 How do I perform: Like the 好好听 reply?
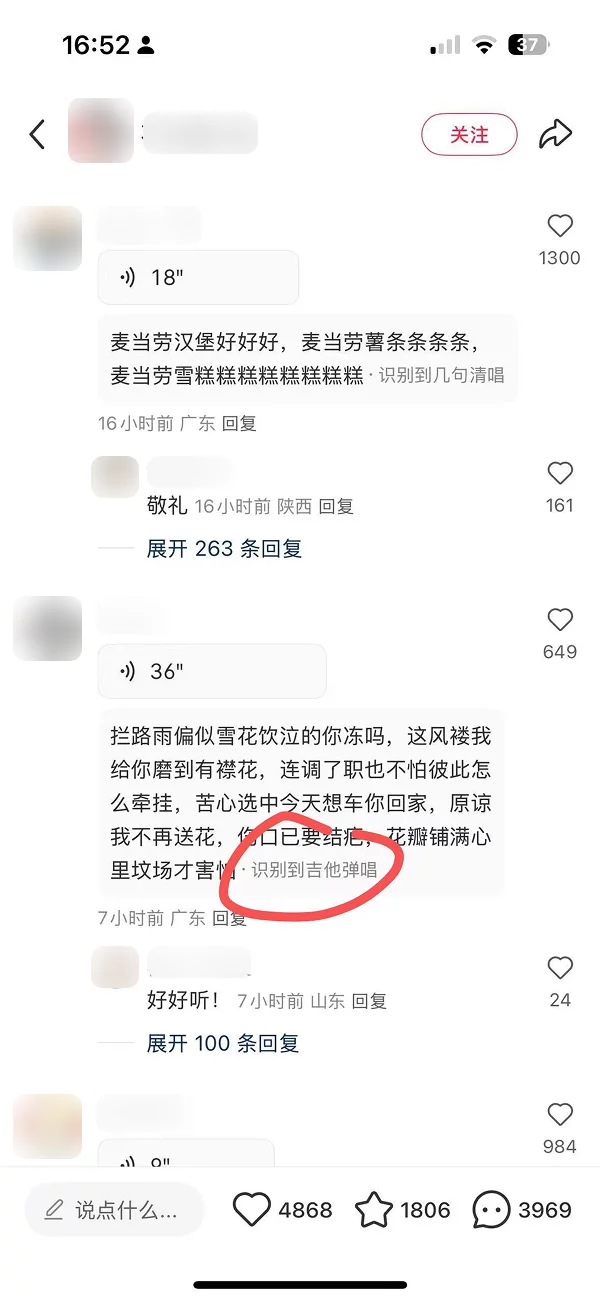click(x=559, y=968)
